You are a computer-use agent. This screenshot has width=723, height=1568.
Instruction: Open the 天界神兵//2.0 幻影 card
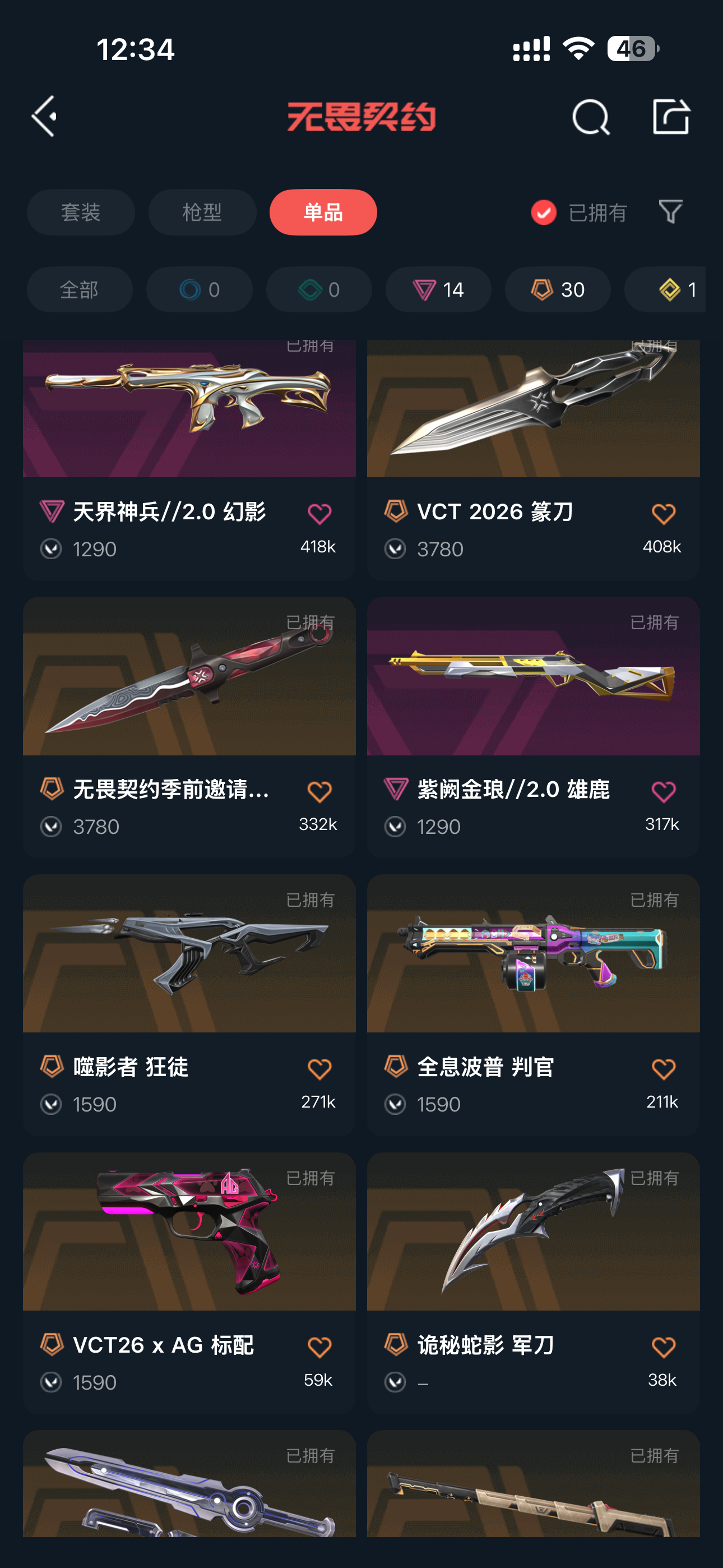[189, 460]
